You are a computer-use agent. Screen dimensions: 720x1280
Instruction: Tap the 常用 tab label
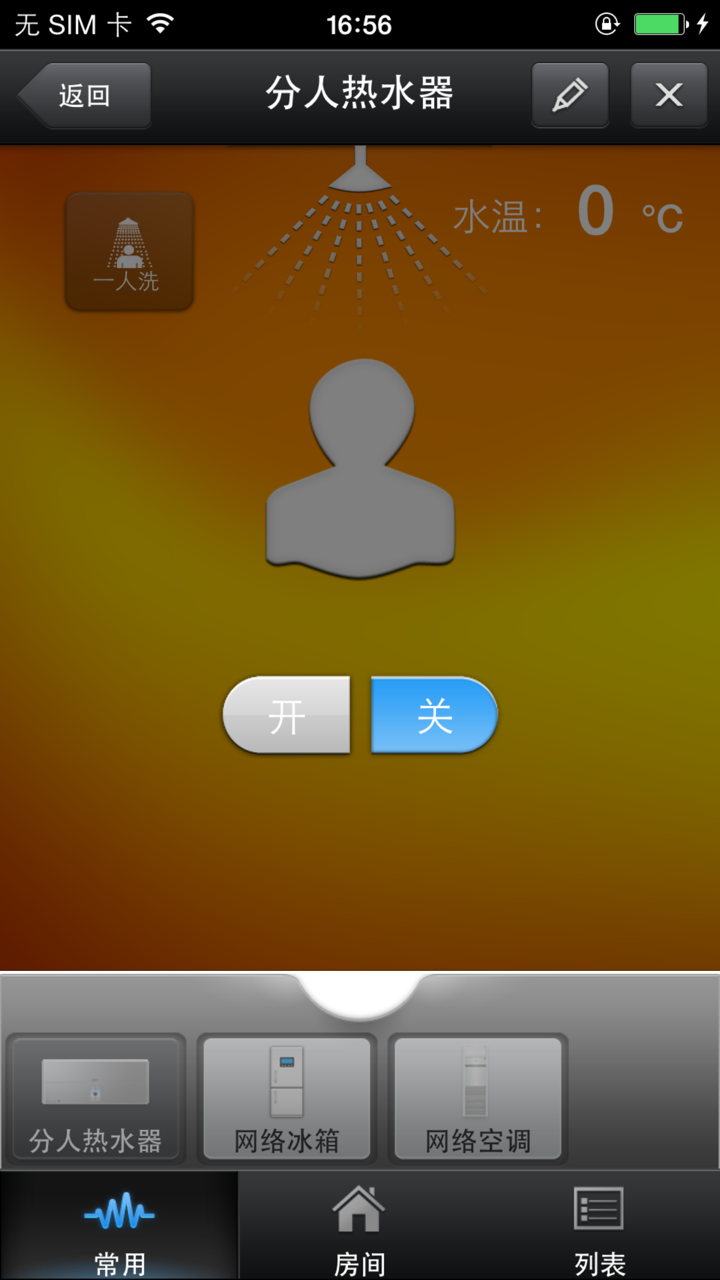click(119, 1263)
